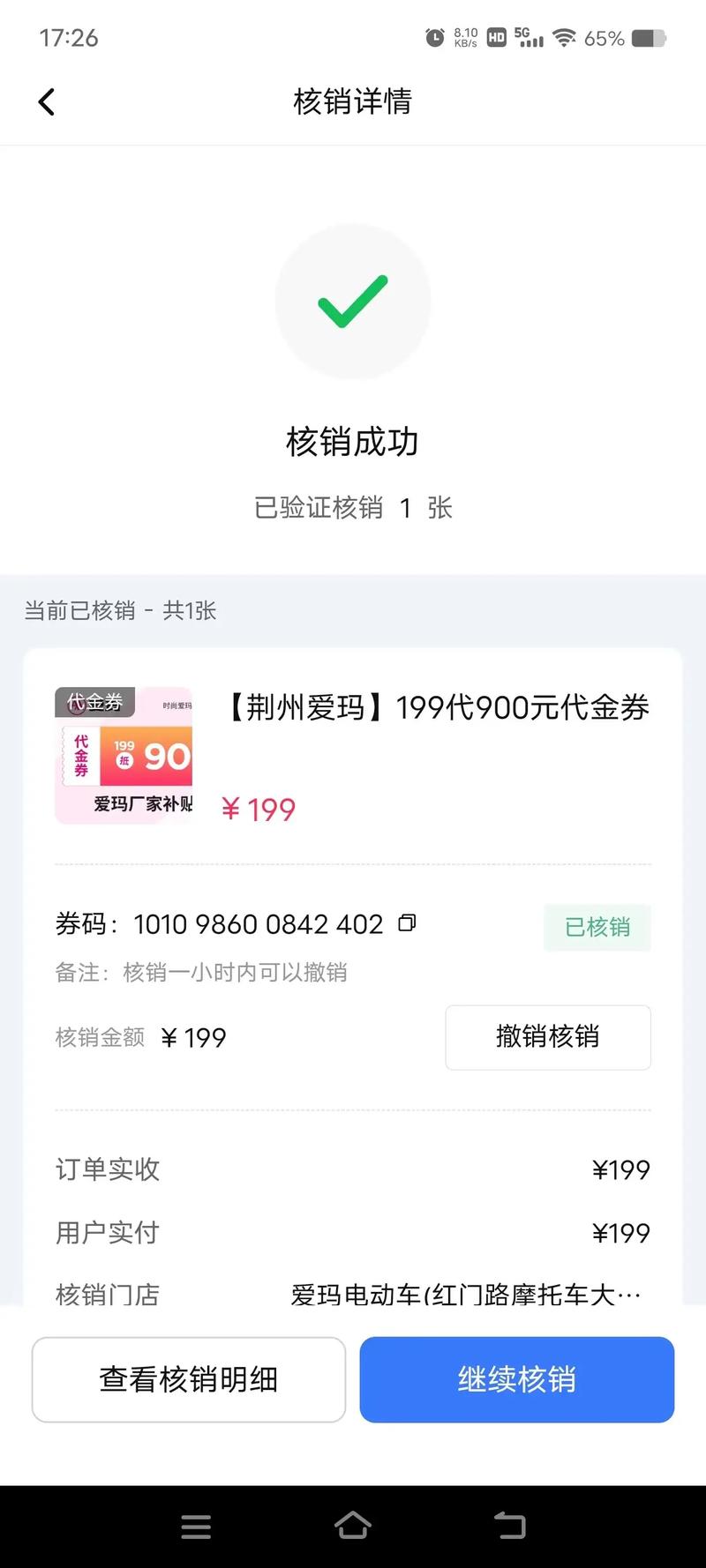Tap the 已核销 status tag
Image resolution: width=706 pixels, height=1568 pixels.
click(x=597, y=927)
